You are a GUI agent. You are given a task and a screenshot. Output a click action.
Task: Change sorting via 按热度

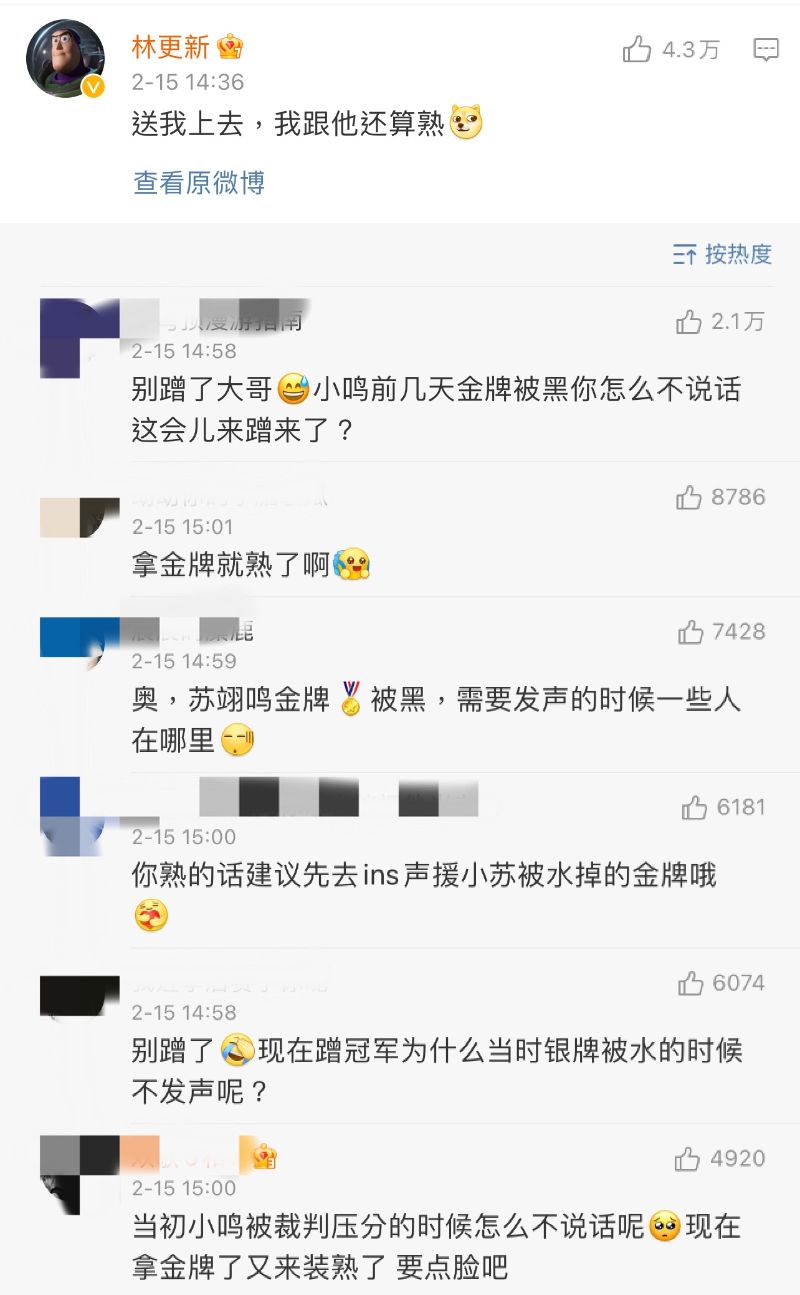pos(723,254)
